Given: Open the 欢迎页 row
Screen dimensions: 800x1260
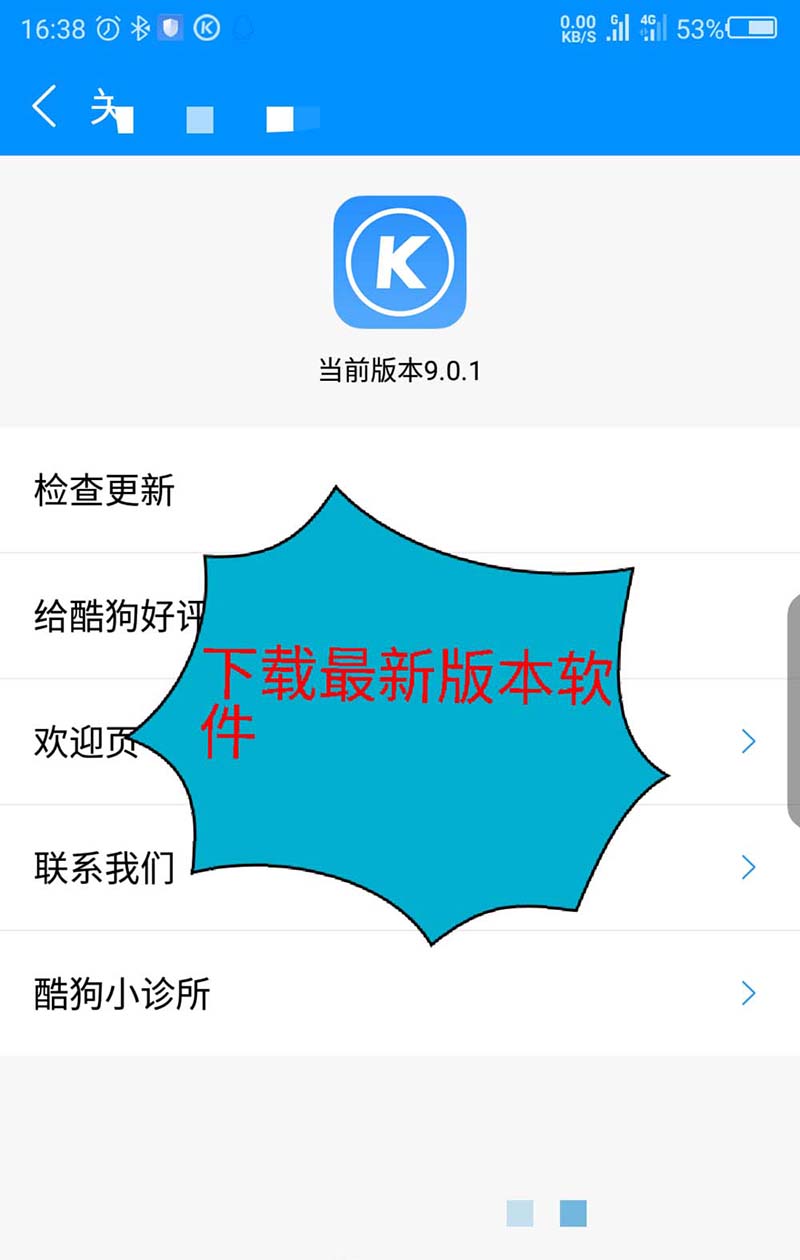Looking at the screenshot, I should [x=85, y=742].
